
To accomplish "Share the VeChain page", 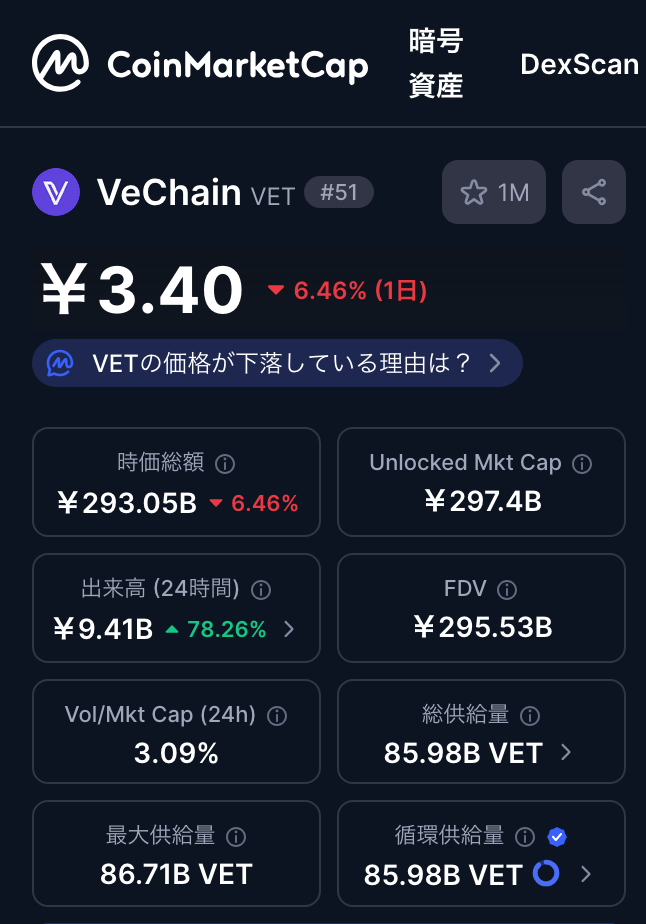I will click(594, 192).
